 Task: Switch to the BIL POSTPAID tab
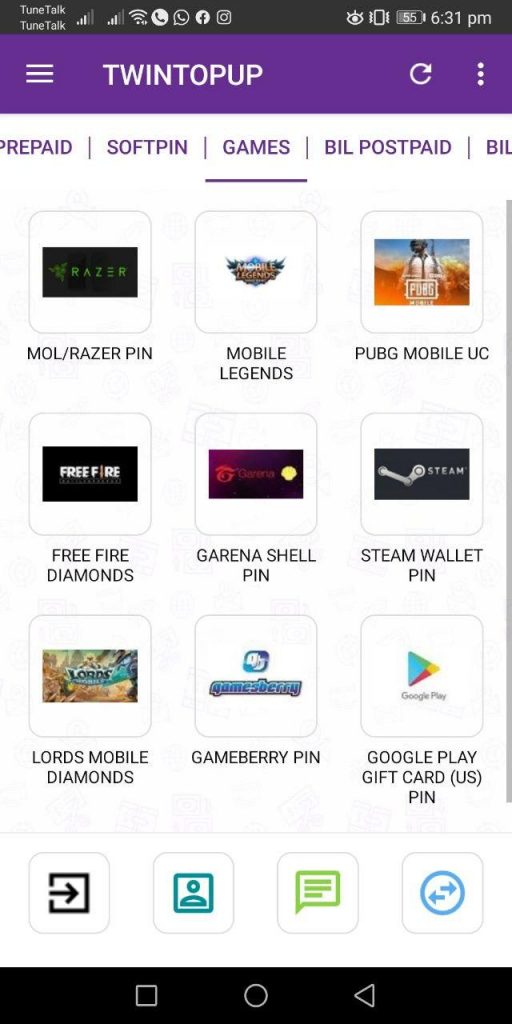(388, 148)
